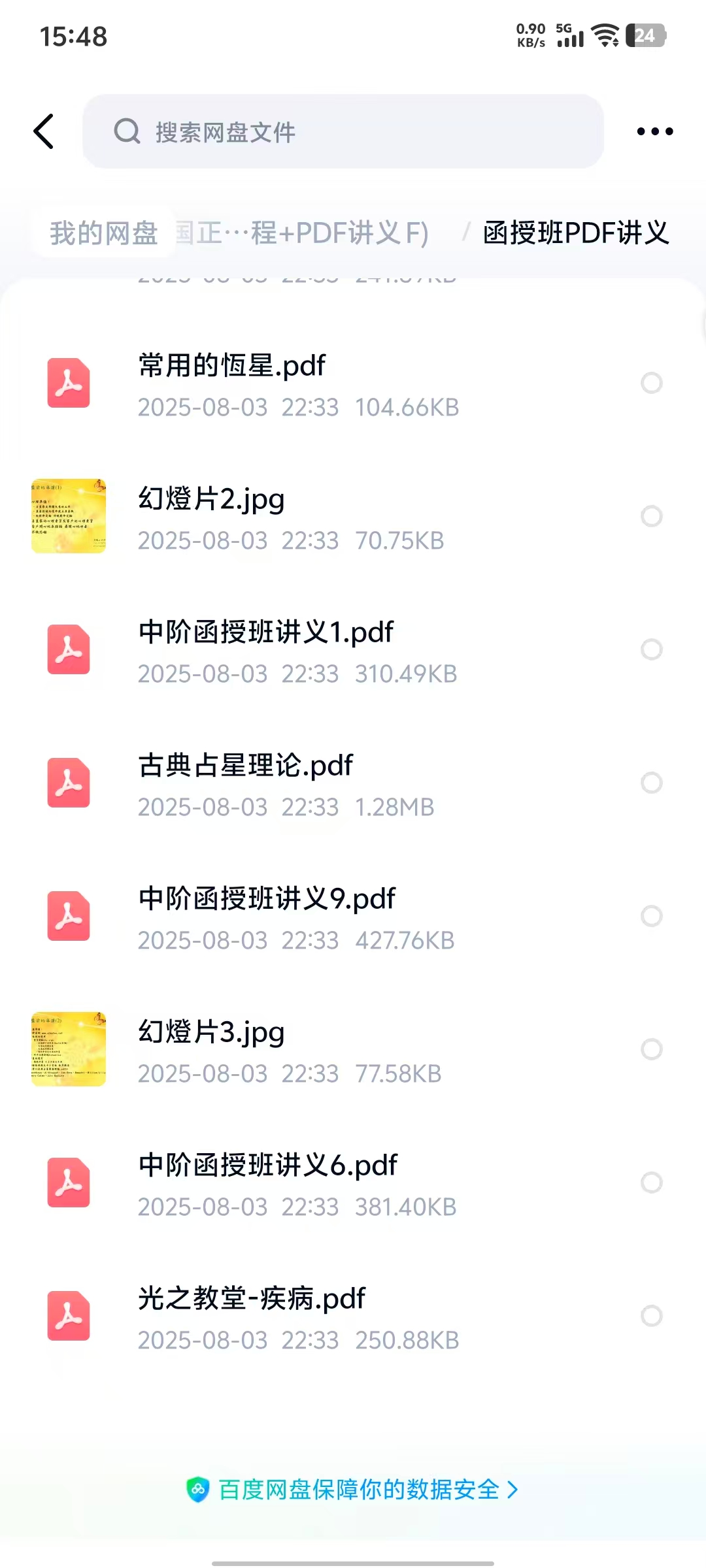This screenshot has width=706, height=1568.
Task: Tap the 搜索网盘文件 search box
Action: [343, 131]
